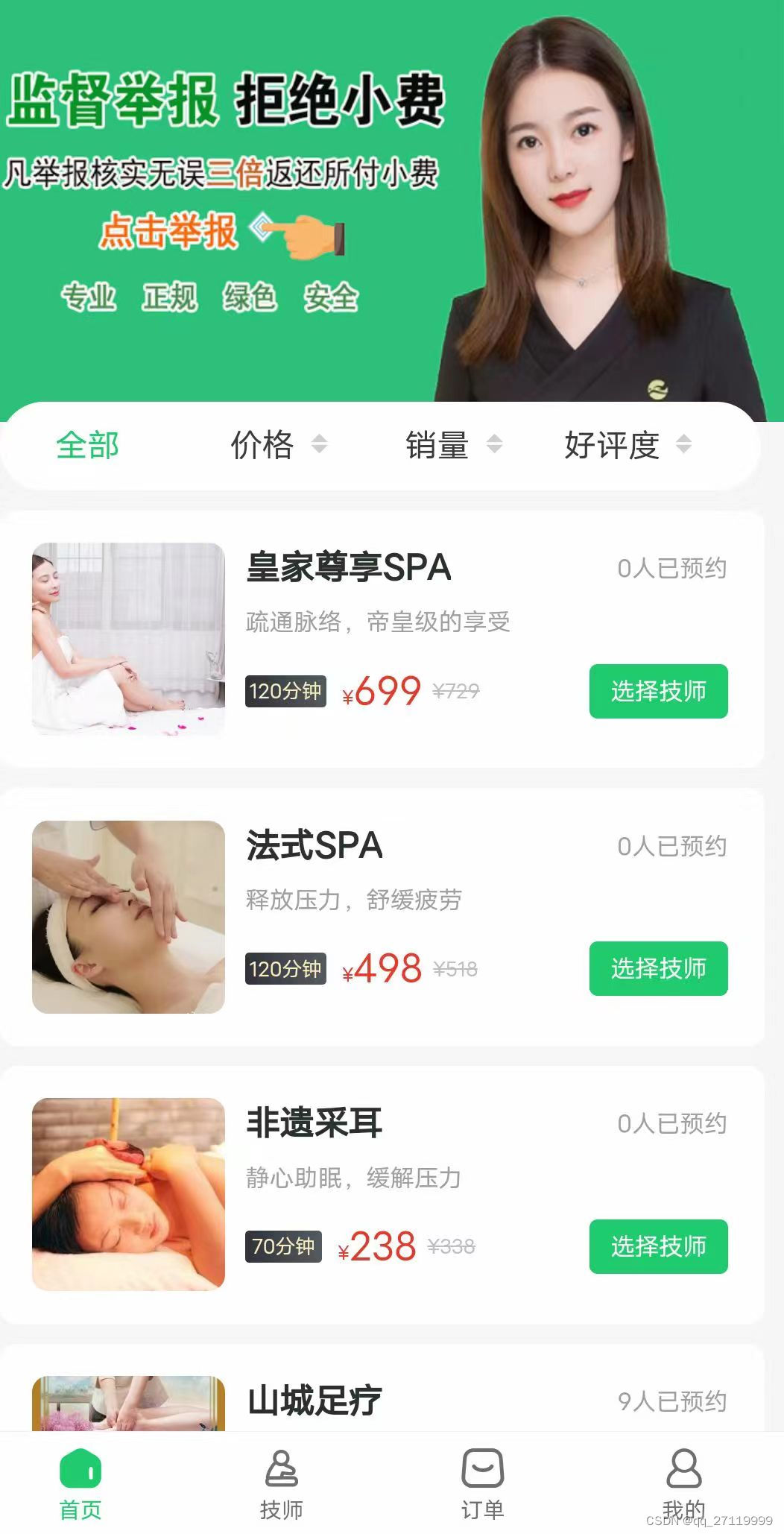Image resolution: width=784 pixels, height=1534 pixels.
Task: Tap 选择技师 on the 非遗采耳 card
Action: (x=658, y=1247)
